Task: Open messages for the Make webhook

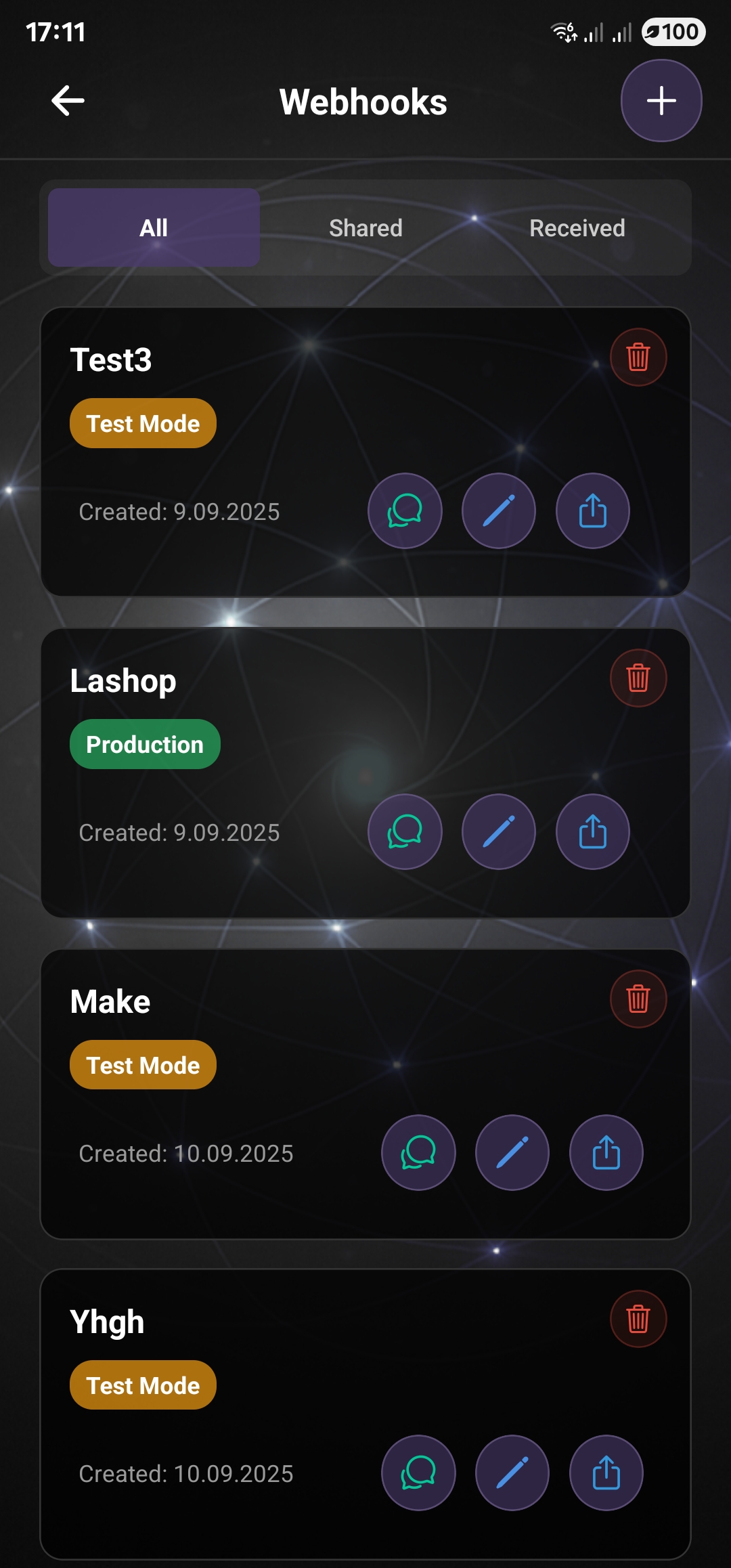Action: [x=418, y=1152]
